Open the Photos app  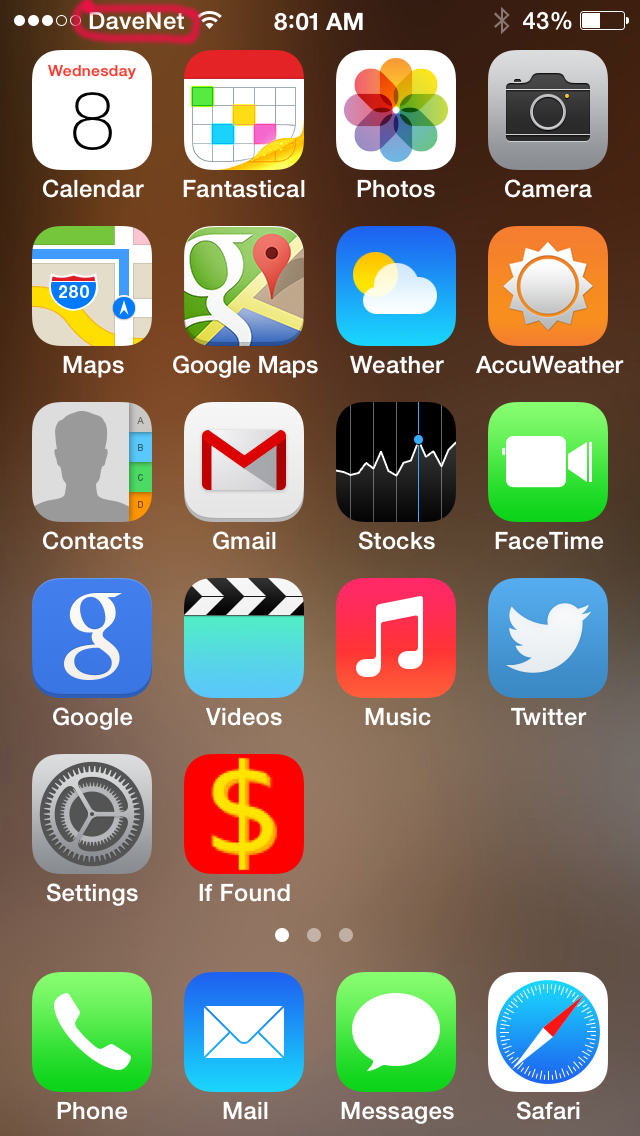click(396, 110)
